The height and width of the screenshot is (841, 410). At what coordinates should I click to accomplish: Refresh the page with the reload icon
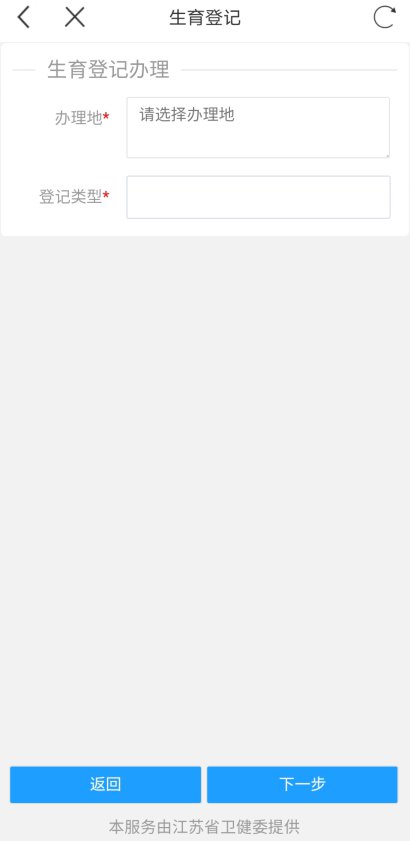point(385,17)
